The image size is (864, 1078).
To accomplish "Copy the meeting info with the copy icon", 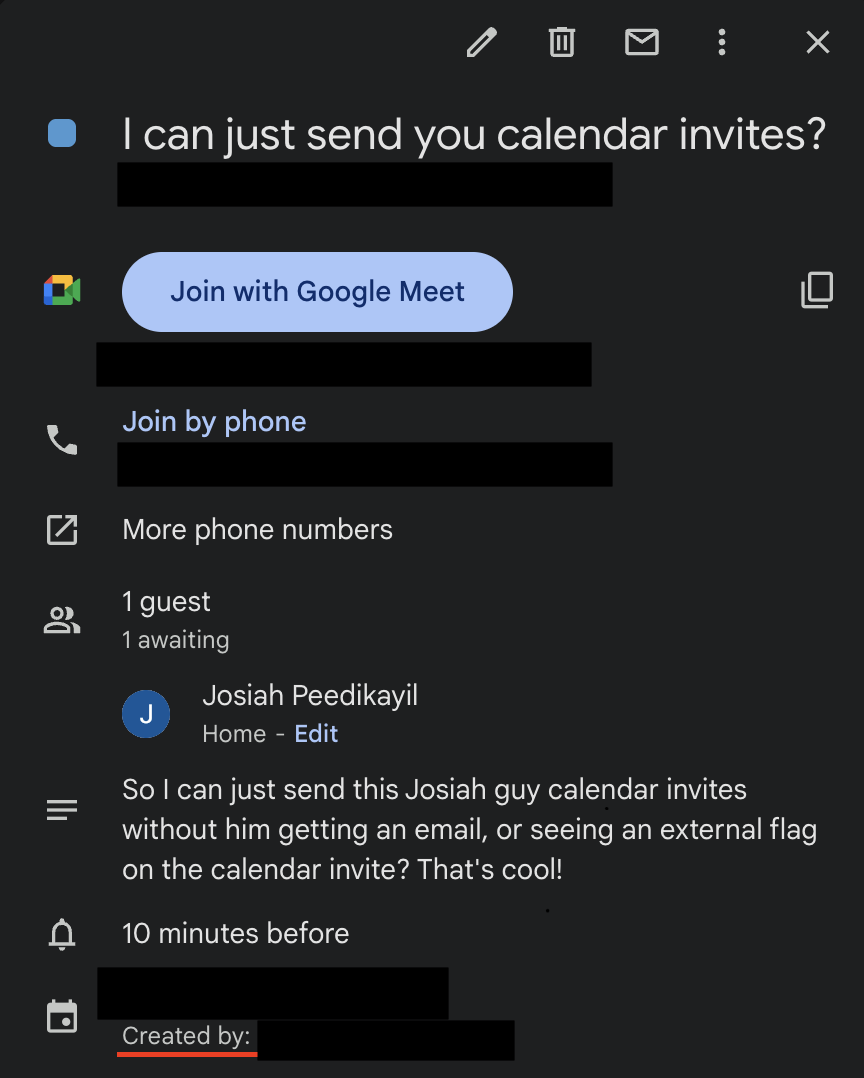I will [x=817, y=290].
